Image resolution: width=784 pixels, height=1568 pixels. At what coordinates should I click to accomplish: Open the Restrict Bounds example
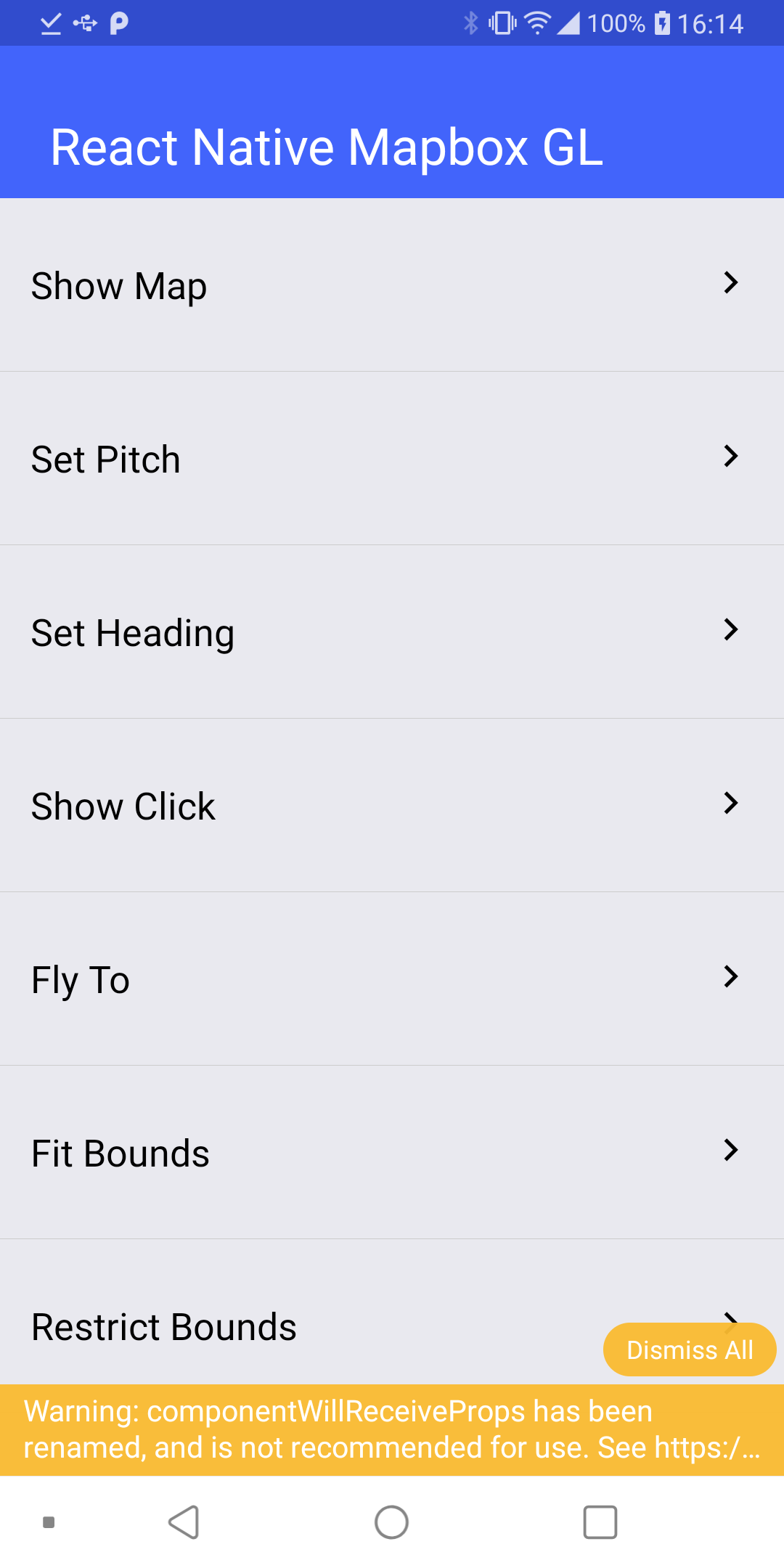tap(290, 1326)
